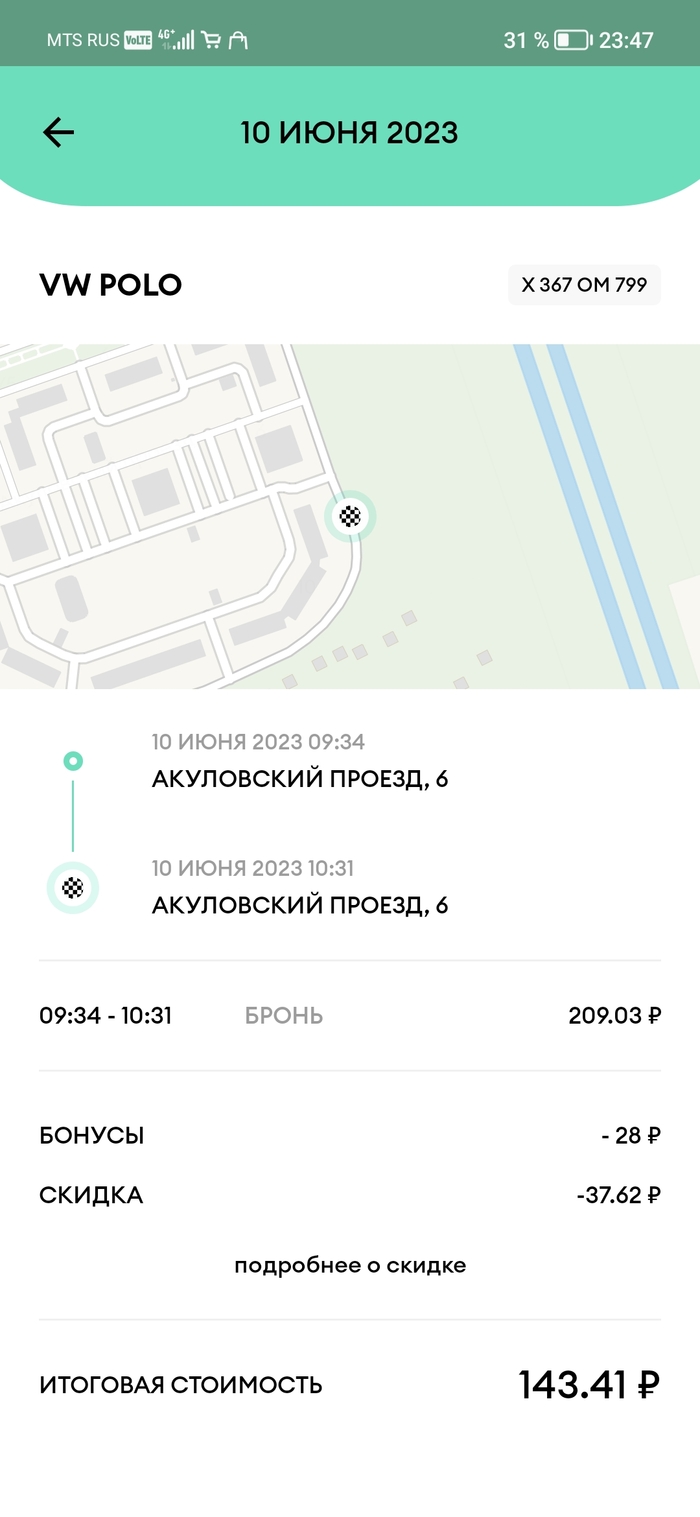Image resolution: width=700 pixels, height=1517 pixels.
Task: Open the 'подробнее о скидке' discount details link
Action: click(x=350, y=1266)
